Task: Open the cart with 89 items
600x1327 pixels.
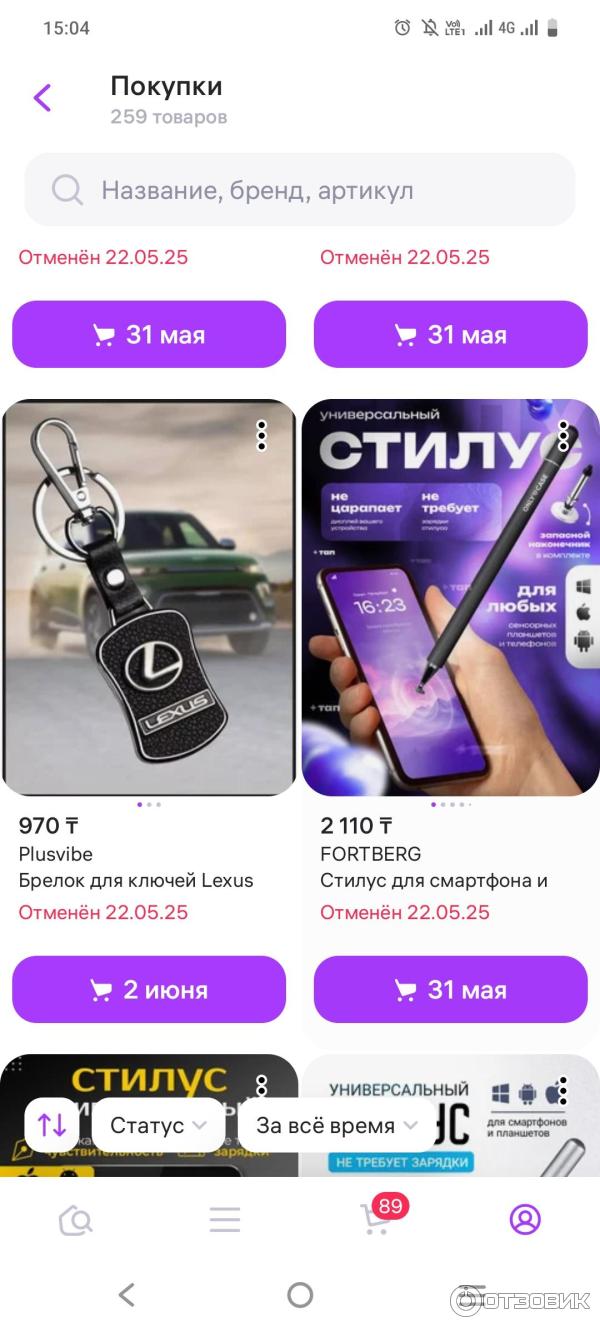Action: point(377,1218)
